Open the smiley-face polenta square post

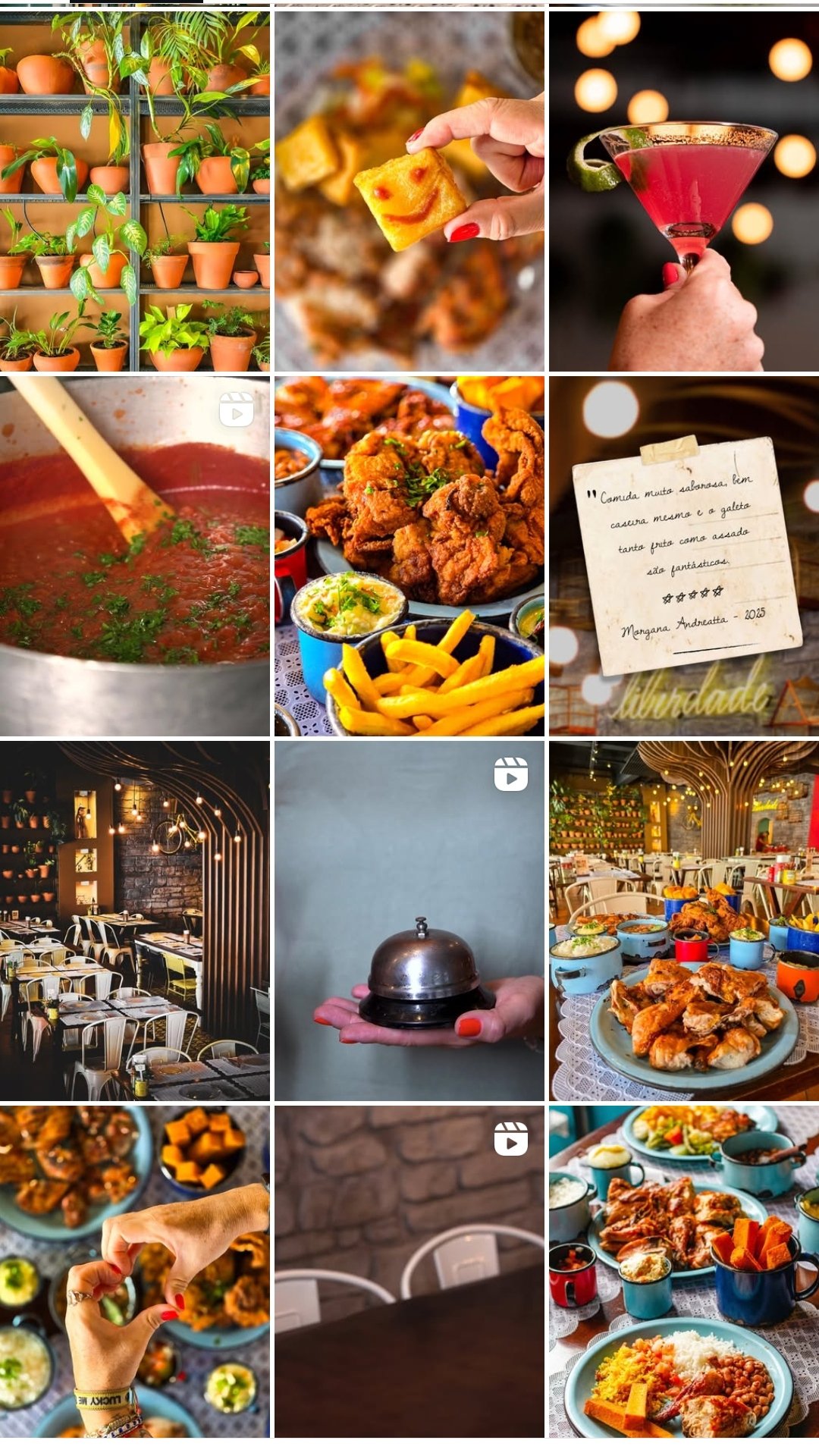click(409, 191)
